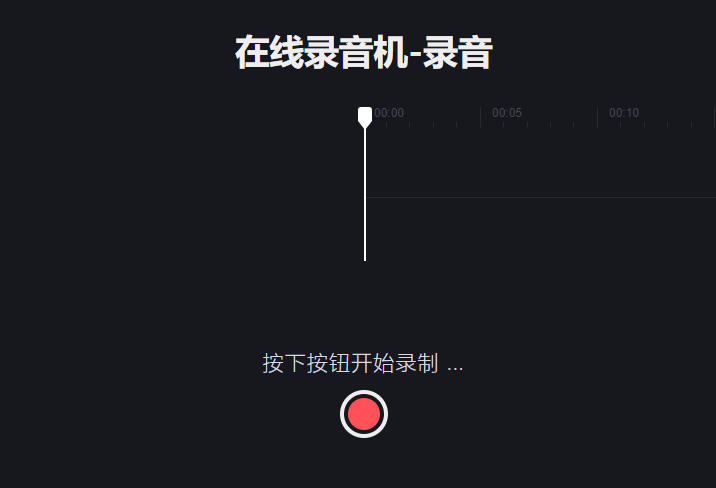Tap the white playhead marker at 00:00
This screenshot has height=488, width=716.
(x=365, y=117)
